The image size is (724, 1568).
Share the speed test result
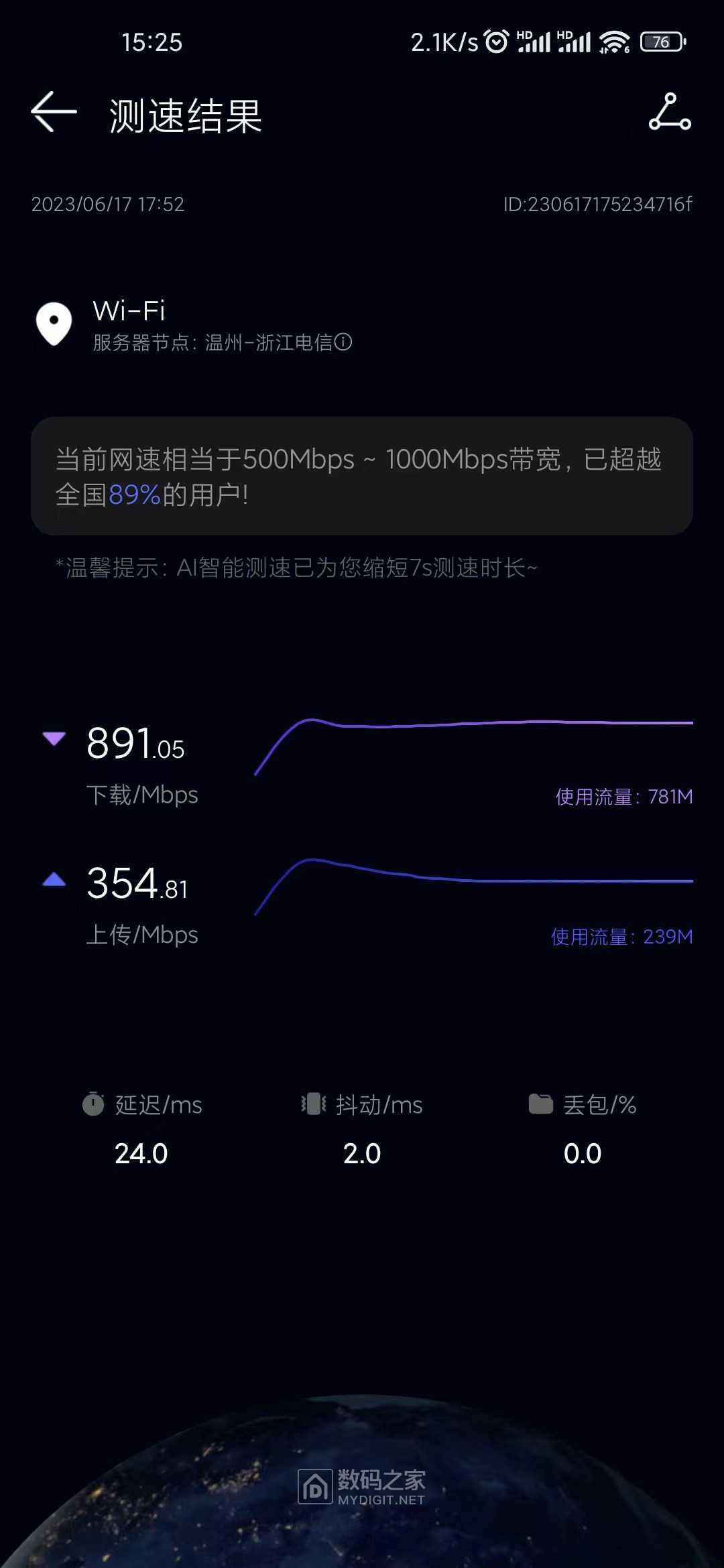point(670,113)
